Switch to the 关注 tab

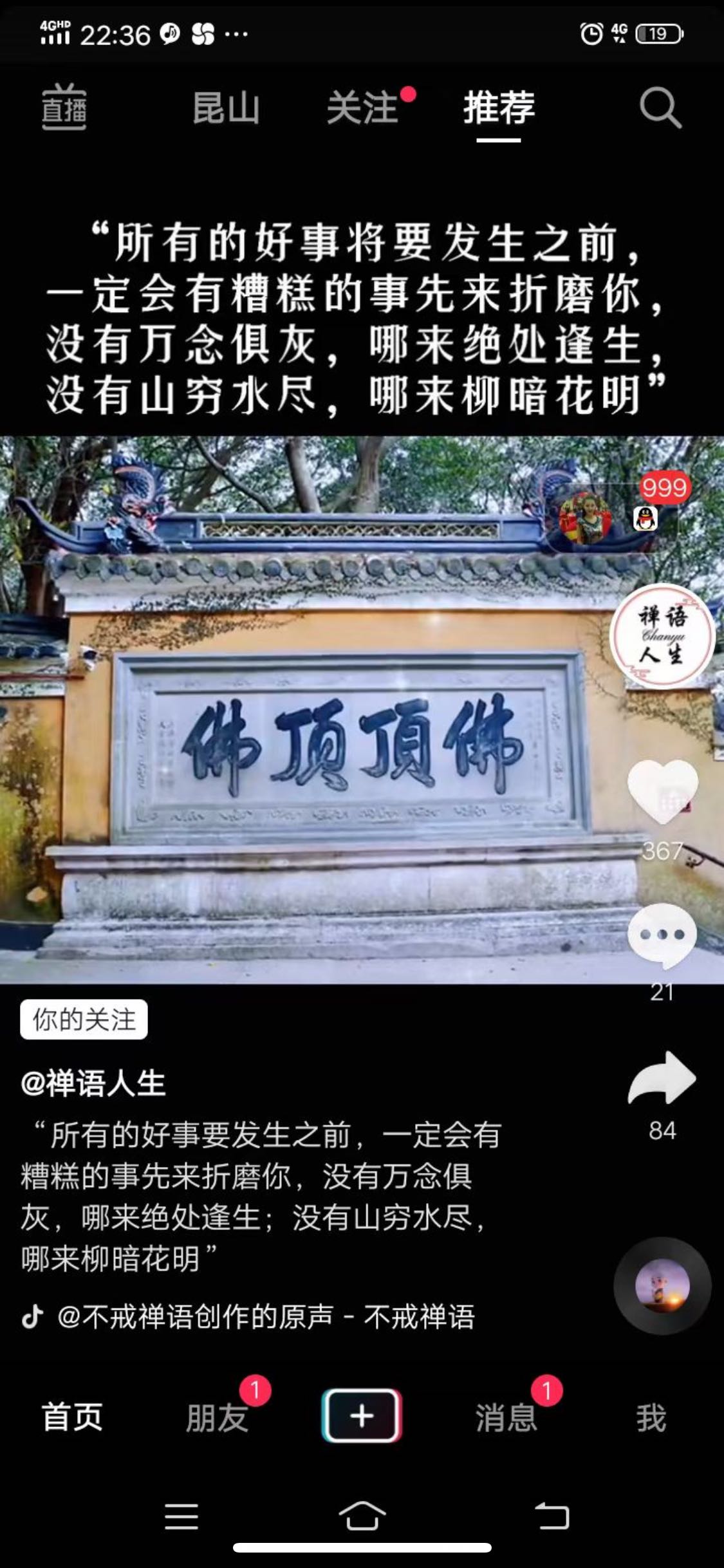point(362,107)
